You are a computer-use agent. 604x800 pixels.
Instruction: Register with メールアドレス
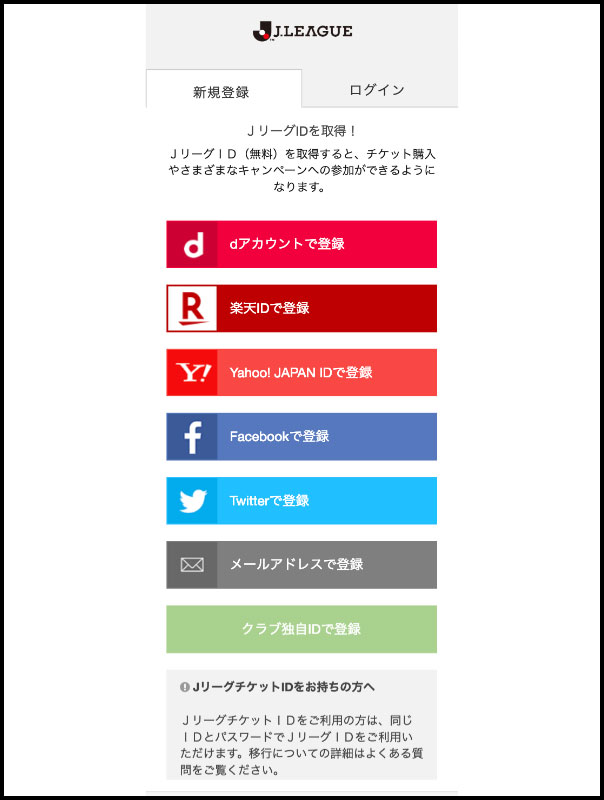pyautogui.click(x=301, y=564)
